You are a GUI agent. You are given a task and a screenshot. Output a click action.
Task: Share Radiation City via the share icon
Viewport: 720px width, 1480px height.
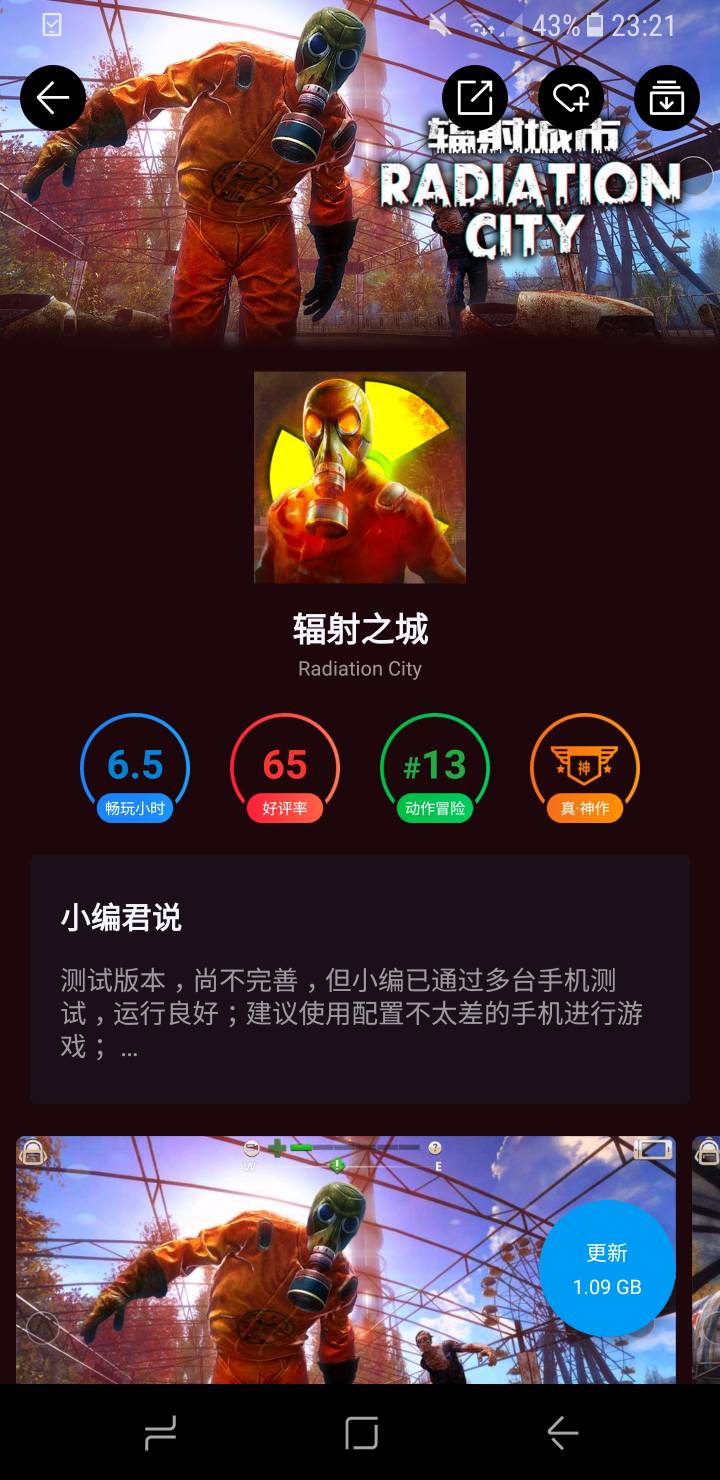pyautogui.click(x=475, y=98)
